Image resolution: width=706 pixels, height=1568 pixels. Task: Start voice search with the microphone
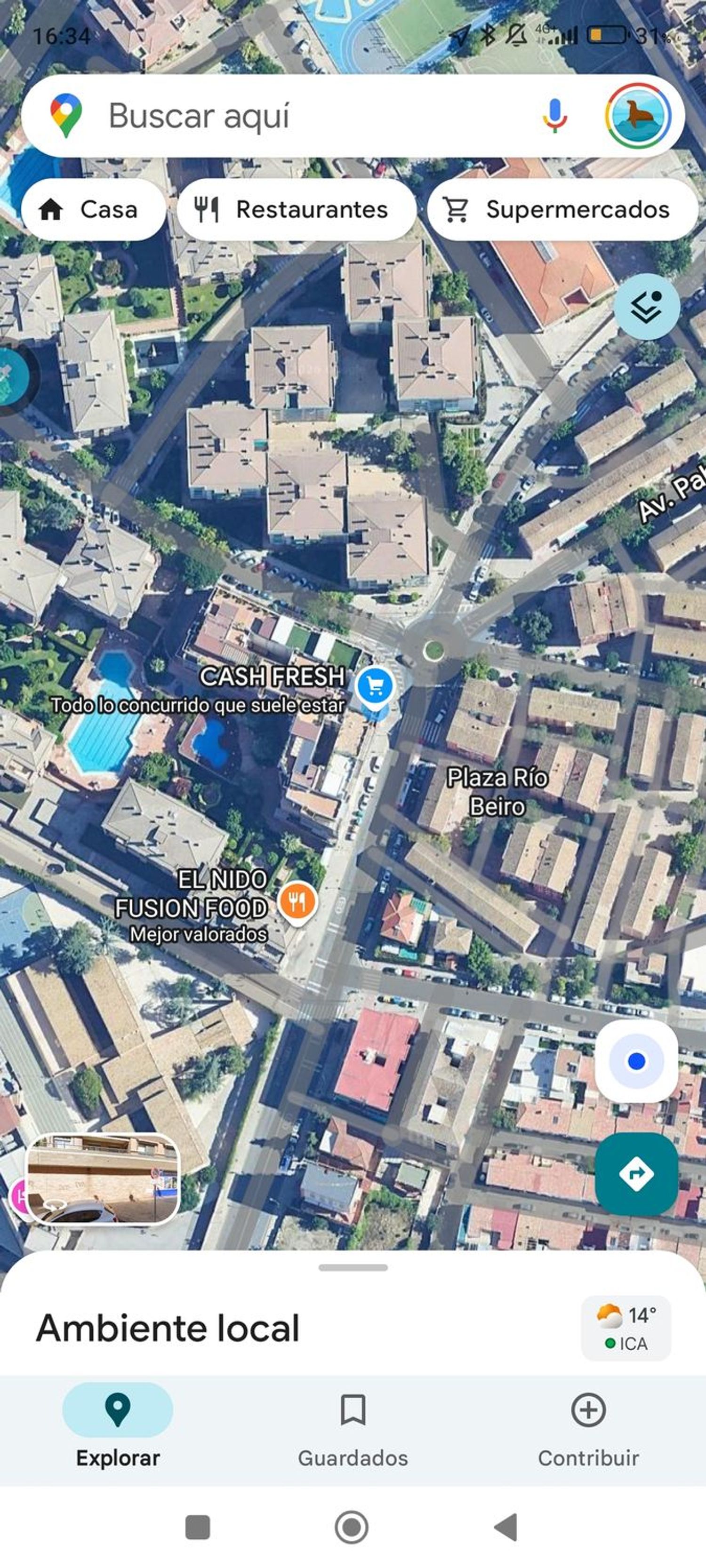click(554, 116)
